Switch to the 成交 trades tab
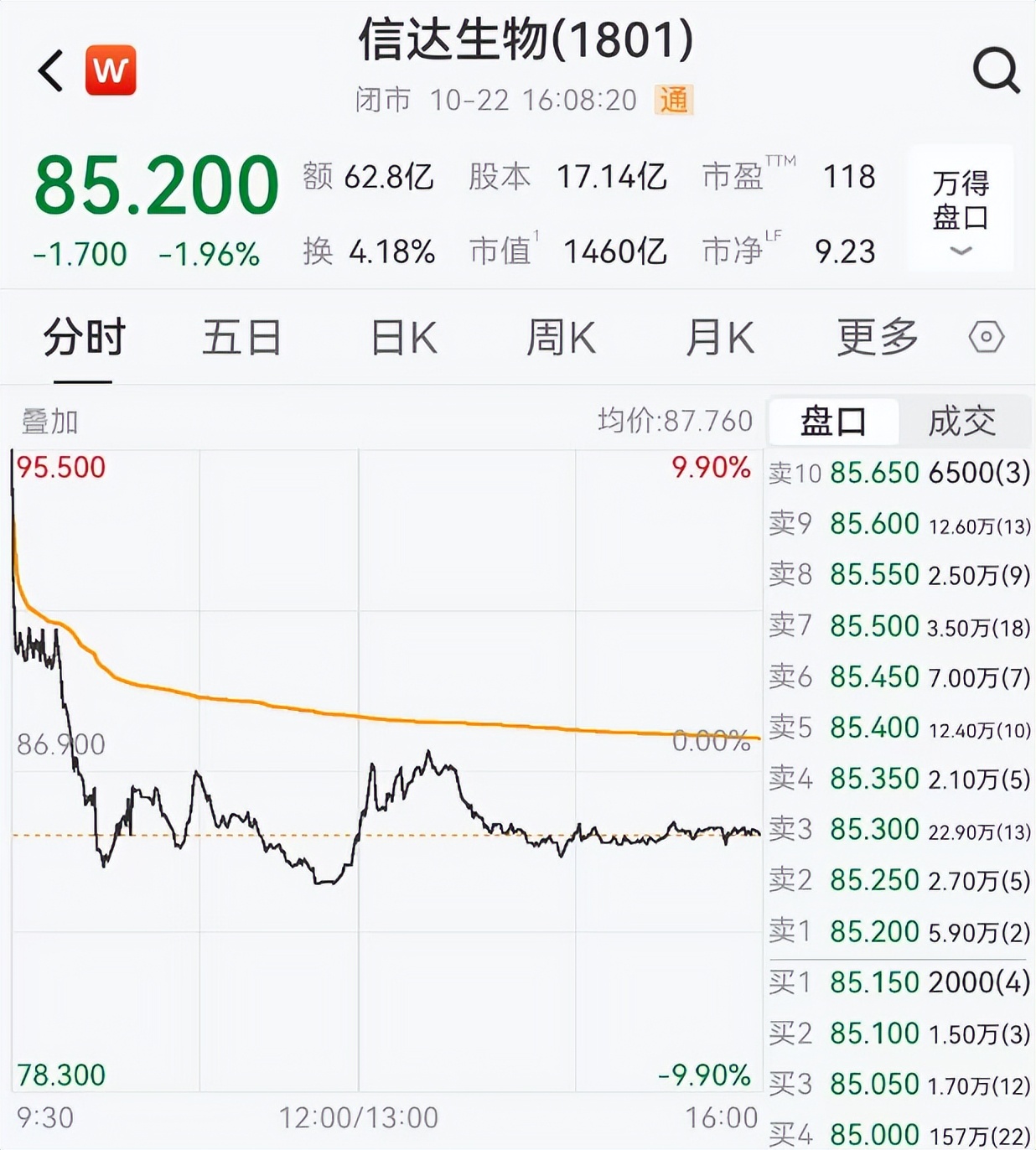1036x1150 pixels. point(962,421)
